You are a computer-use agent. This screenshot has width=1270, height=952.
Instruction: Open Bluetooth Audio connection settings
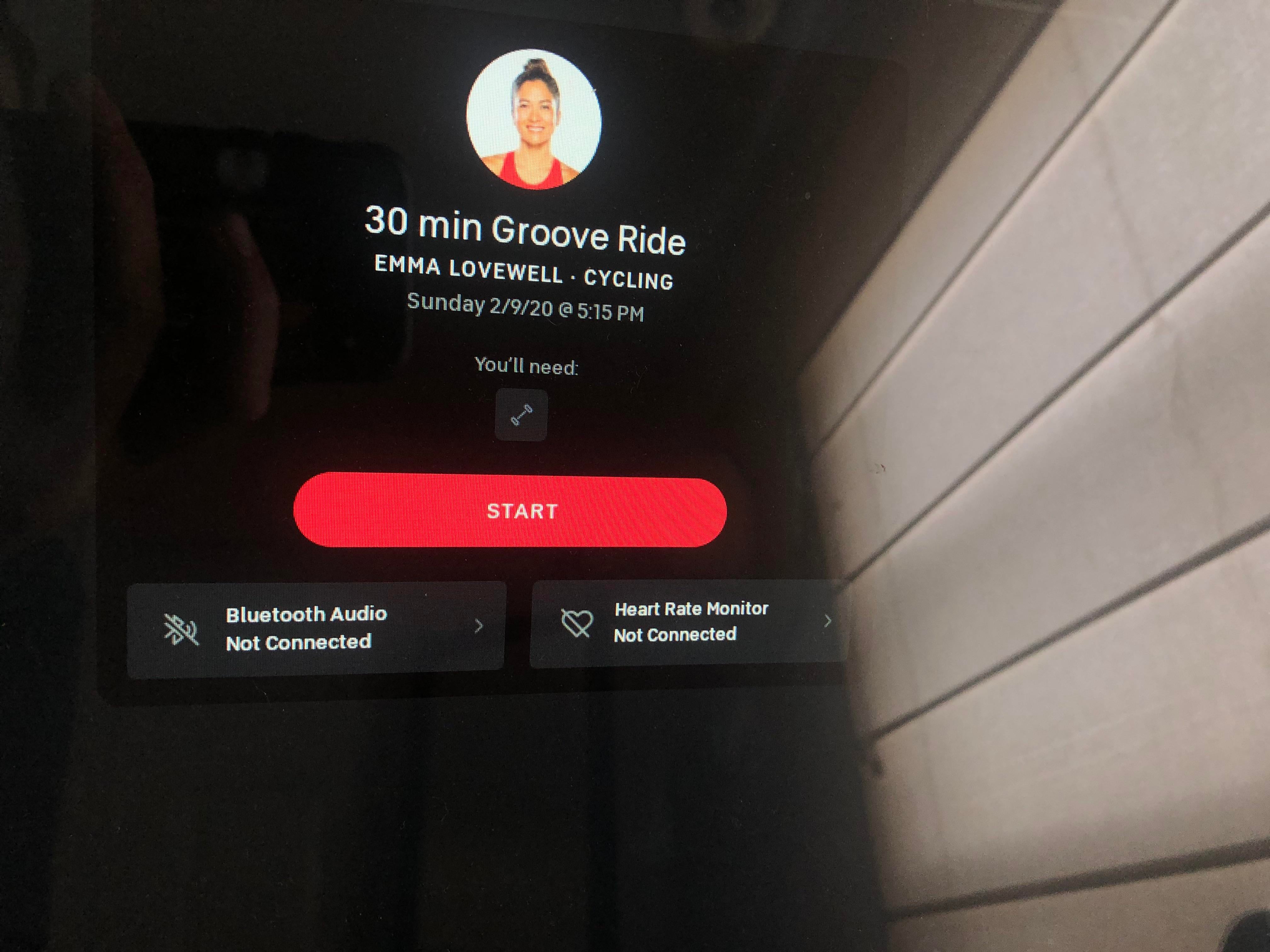pos(316,629)
